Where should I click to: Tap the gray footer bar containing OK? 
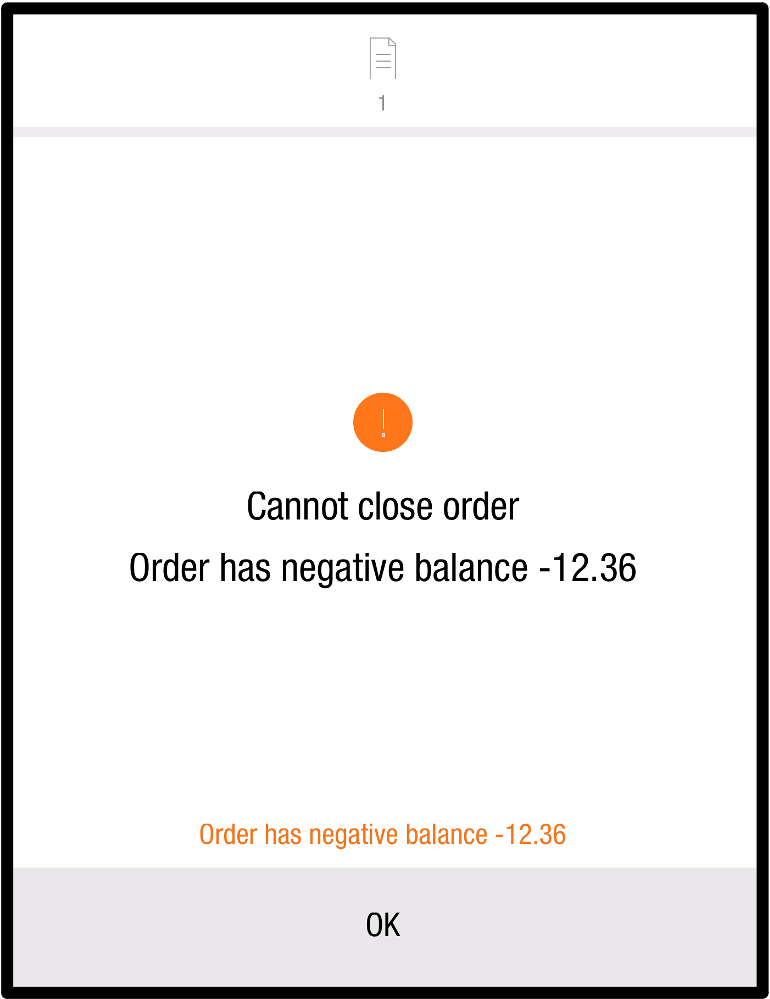pos(383,925)
